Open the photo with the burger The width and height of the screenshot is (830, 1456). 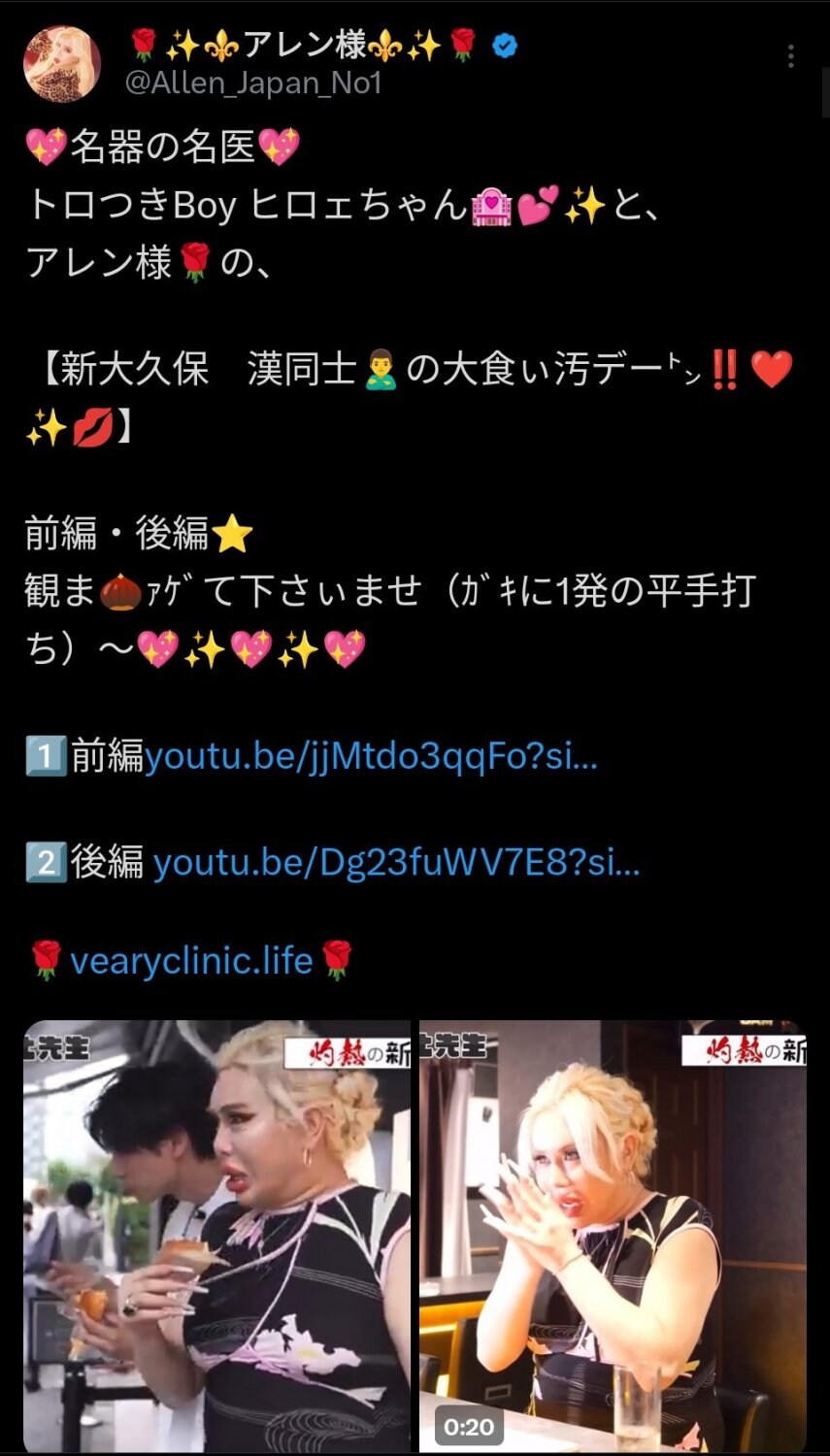pos(217,1236)
